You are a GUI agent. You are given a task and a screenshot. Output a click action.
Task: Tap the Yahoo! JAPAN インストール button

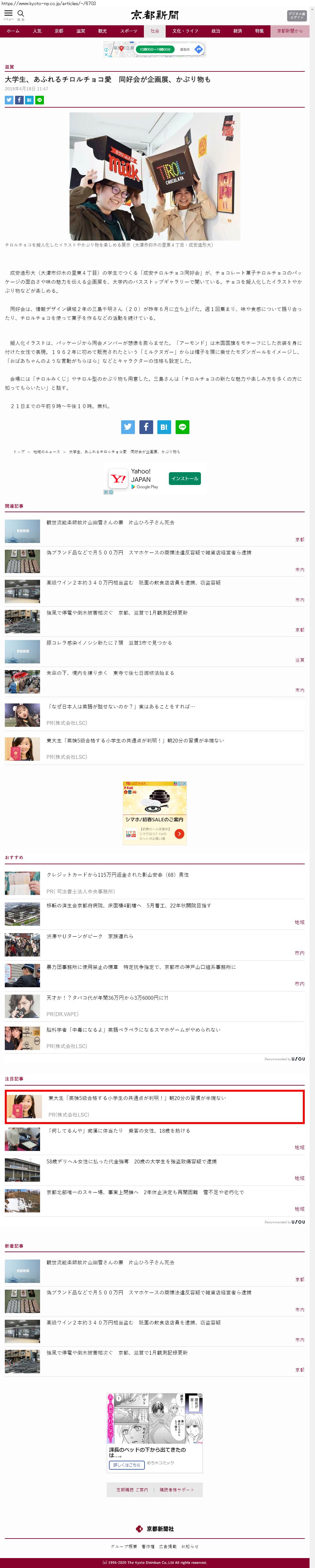[185, 479]
